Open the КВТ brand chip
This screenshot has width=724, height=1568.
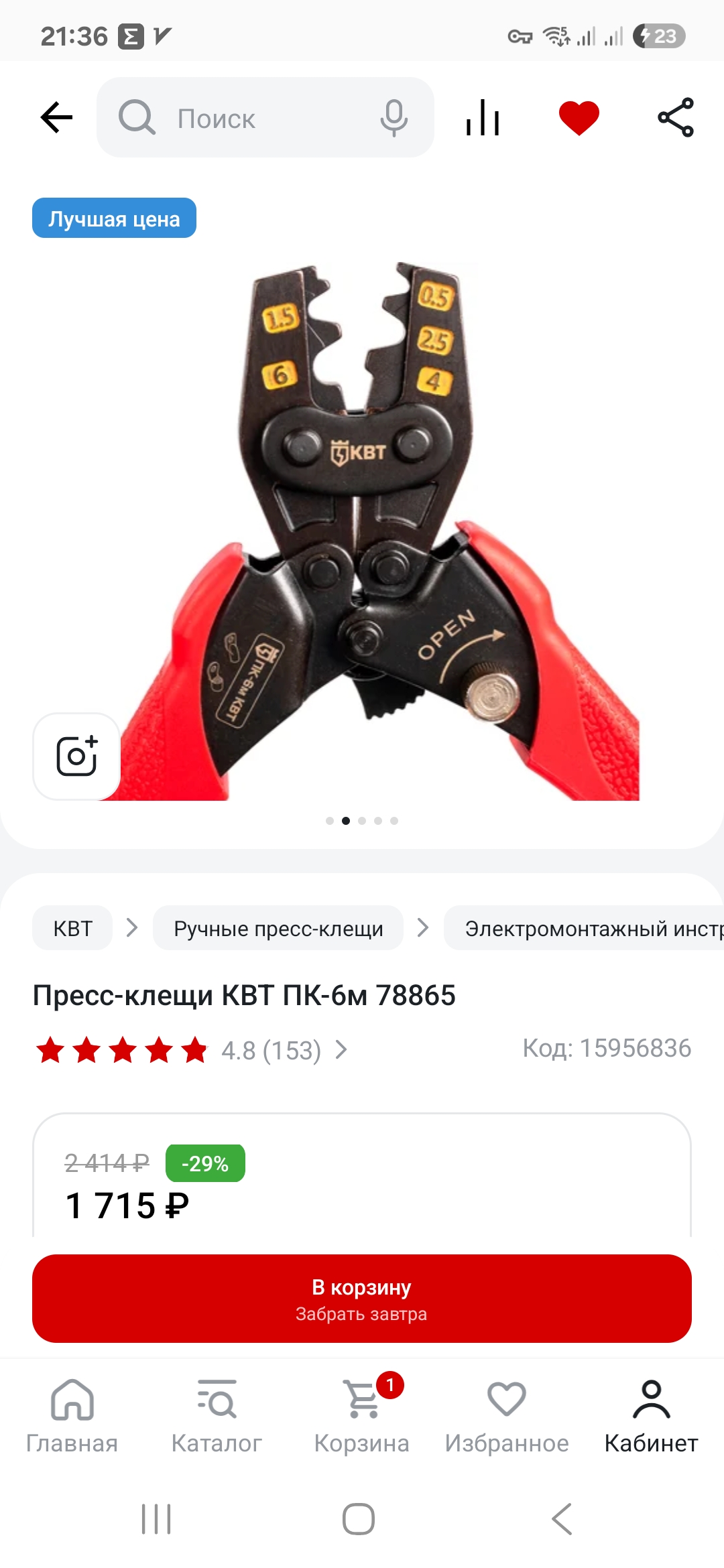(72, 928)
